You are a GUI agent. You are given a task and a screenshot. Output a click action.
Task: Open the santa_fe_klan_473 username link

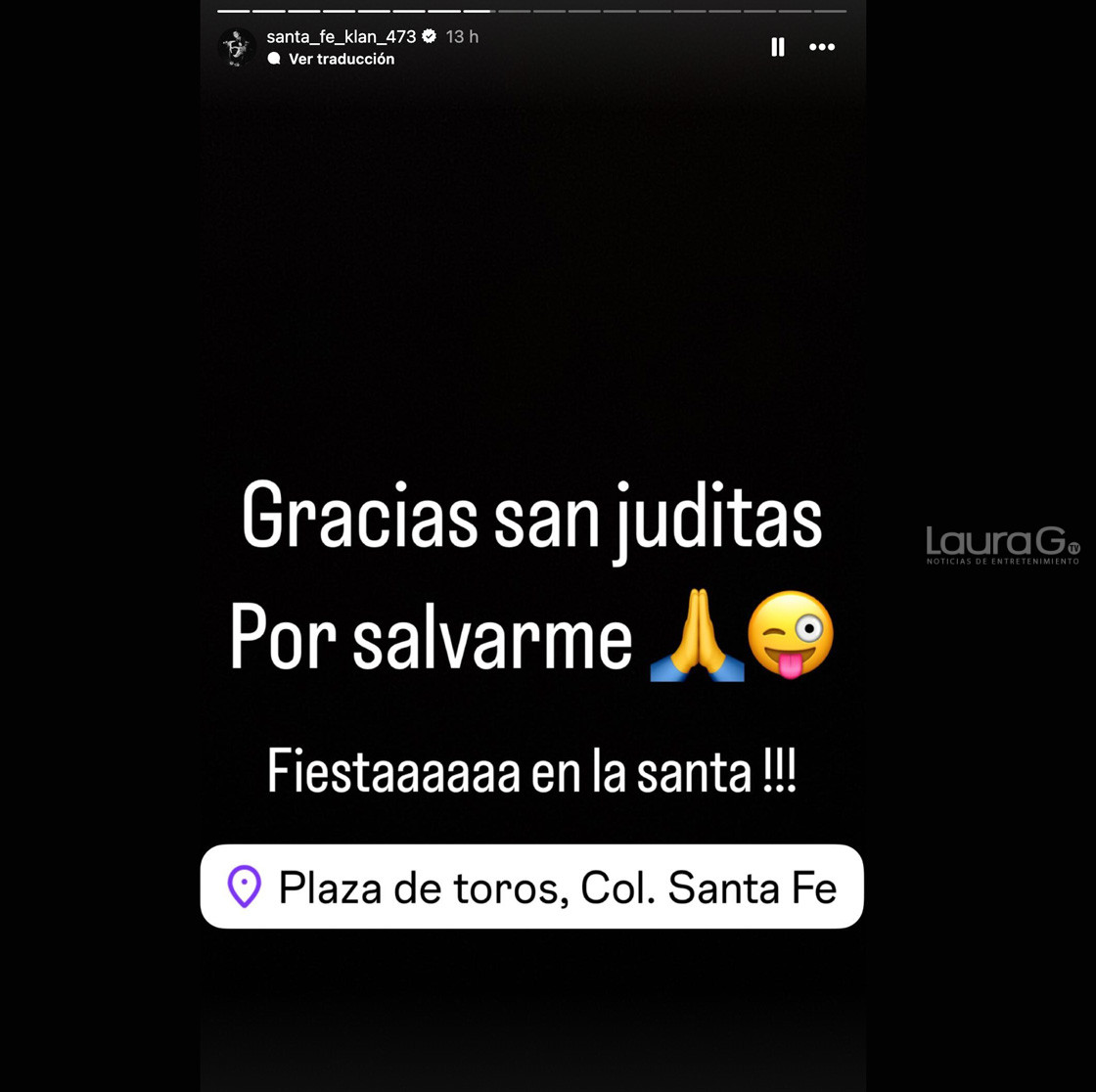coord(341,37)
